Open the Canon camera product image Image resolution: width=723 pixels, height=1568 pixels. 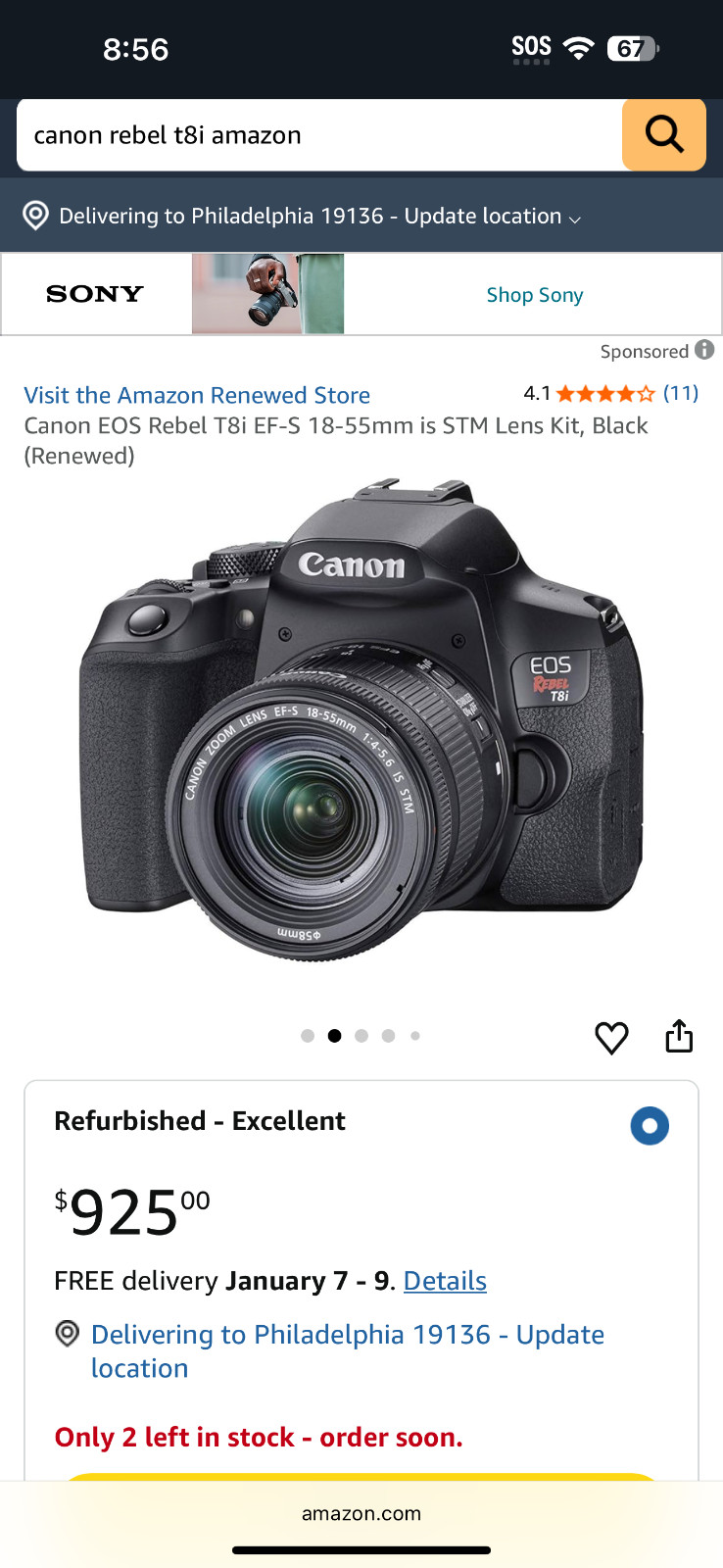pos(361,720)
